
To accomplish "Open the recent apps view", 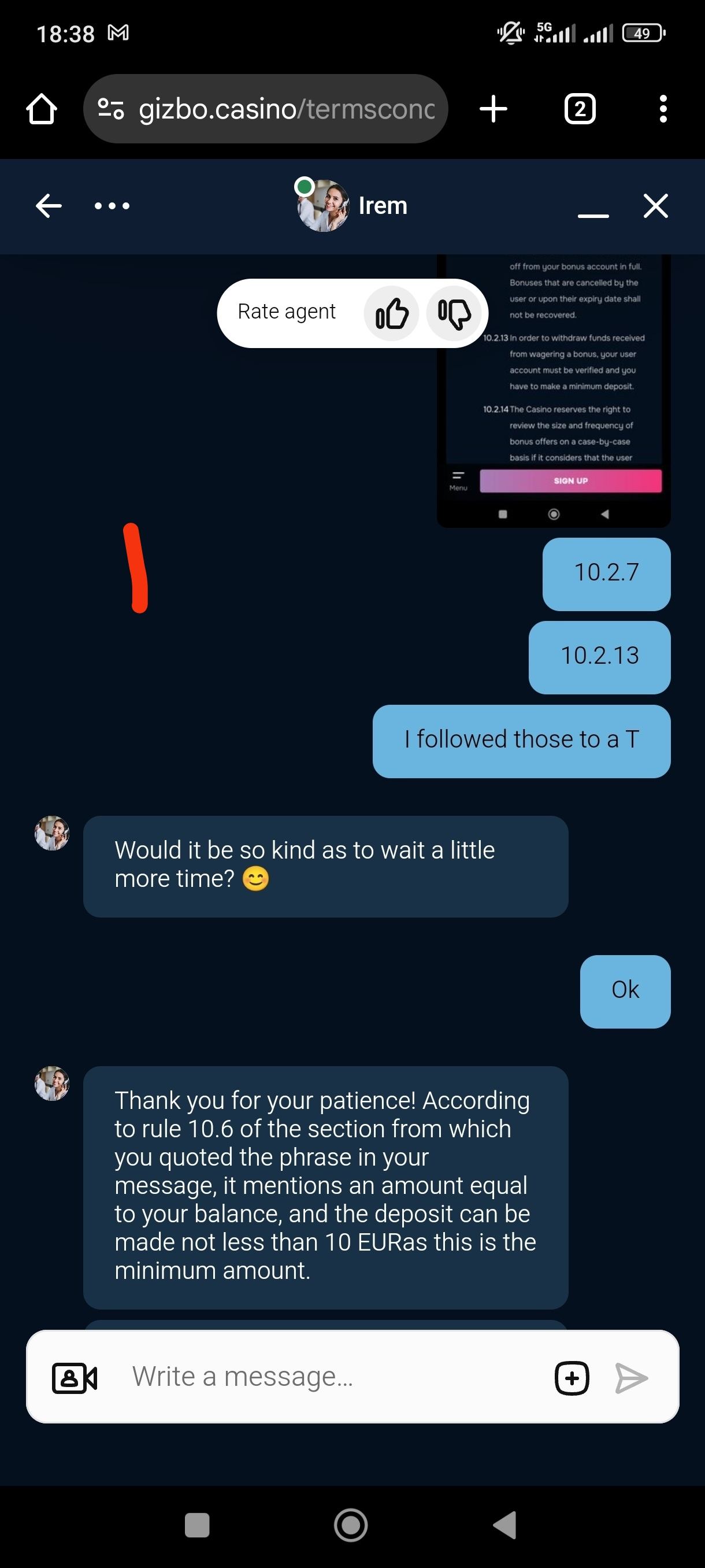I will [197, 1525].
